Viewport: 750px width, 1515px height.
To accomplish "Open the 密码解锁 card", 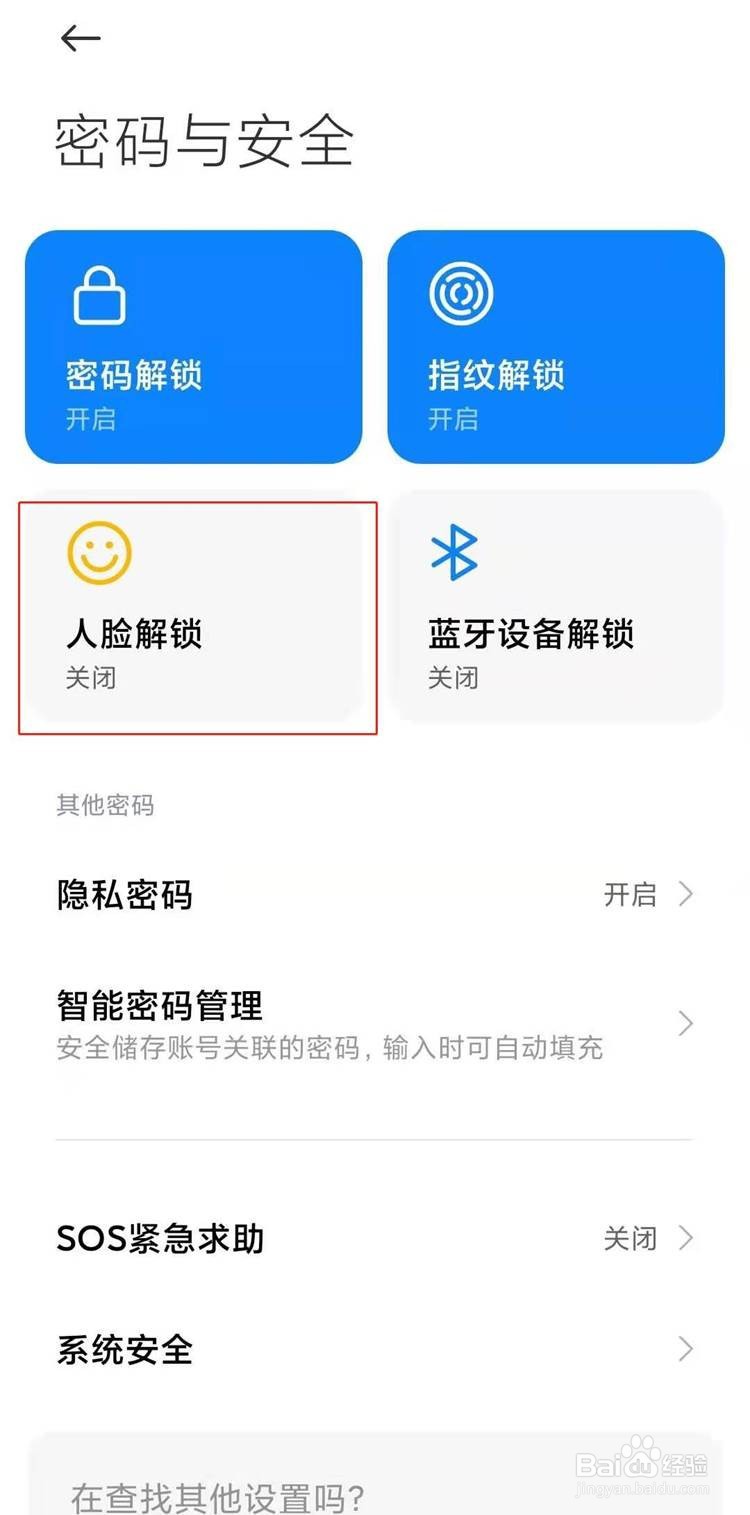I will [193, 347].
